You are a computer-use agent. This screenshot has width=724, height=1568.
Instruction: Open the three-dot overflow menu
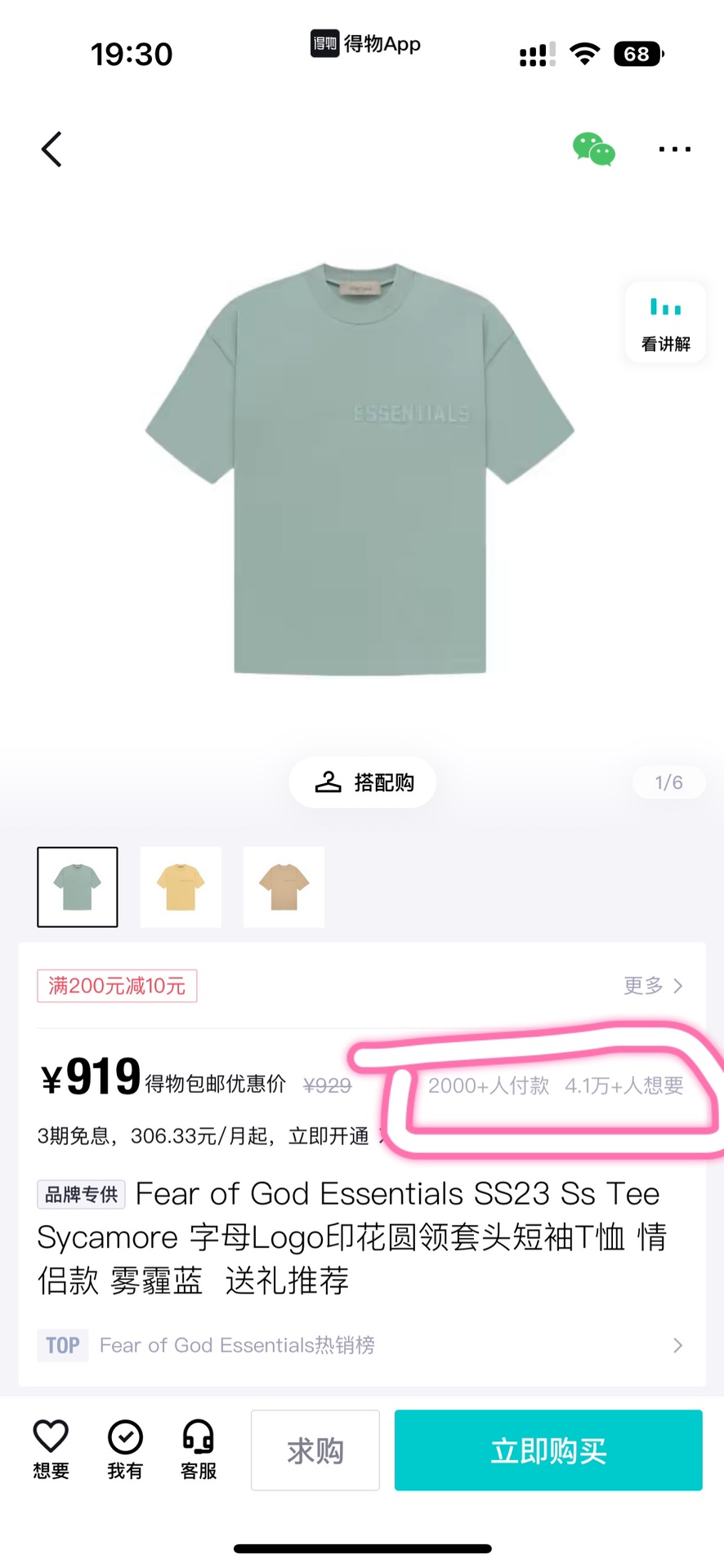[x=674, y=149]
